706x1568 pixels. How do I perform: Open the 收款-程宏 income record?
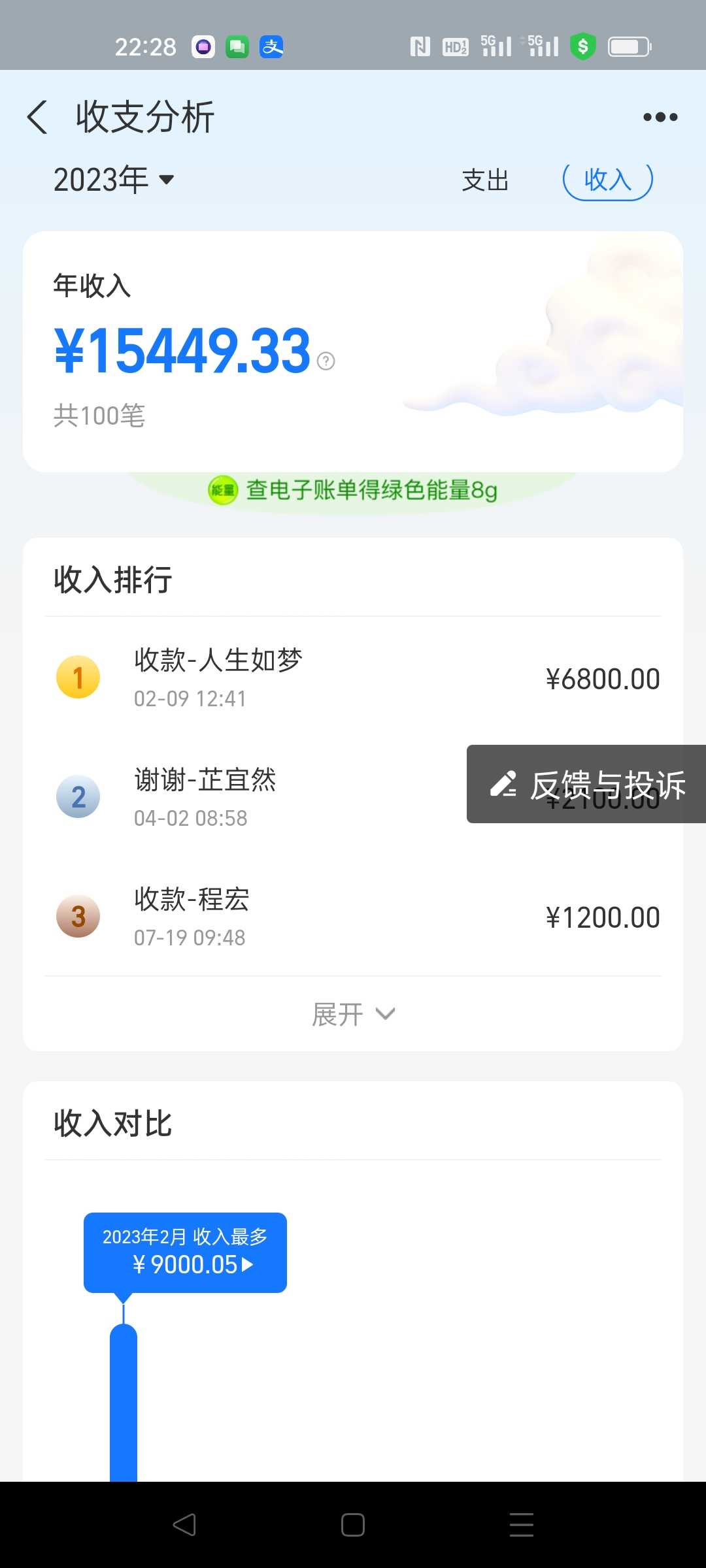pyautogui.click(x=353, y=917)
